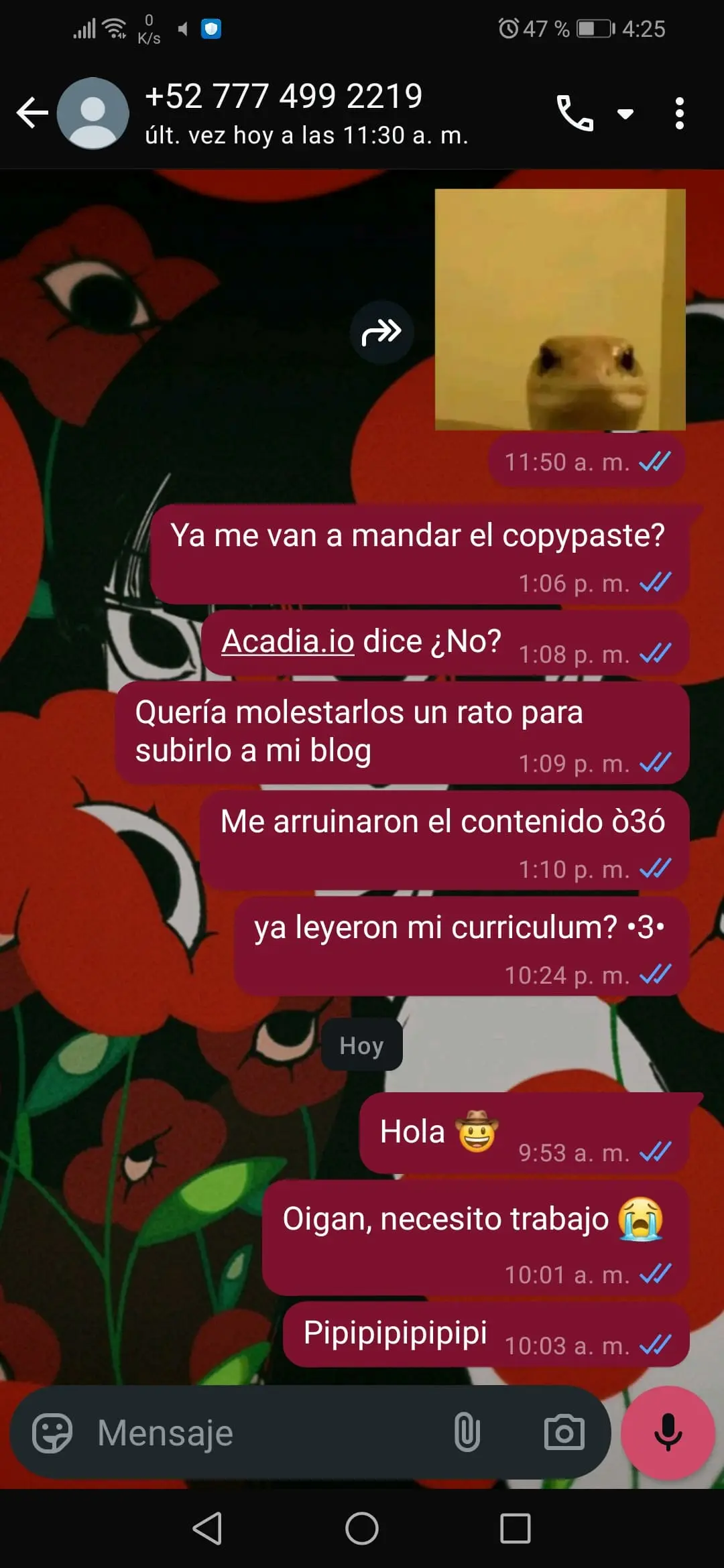Open the three-dot overflow menu
The image size is (724, 1568).
[x=679, y=113]
